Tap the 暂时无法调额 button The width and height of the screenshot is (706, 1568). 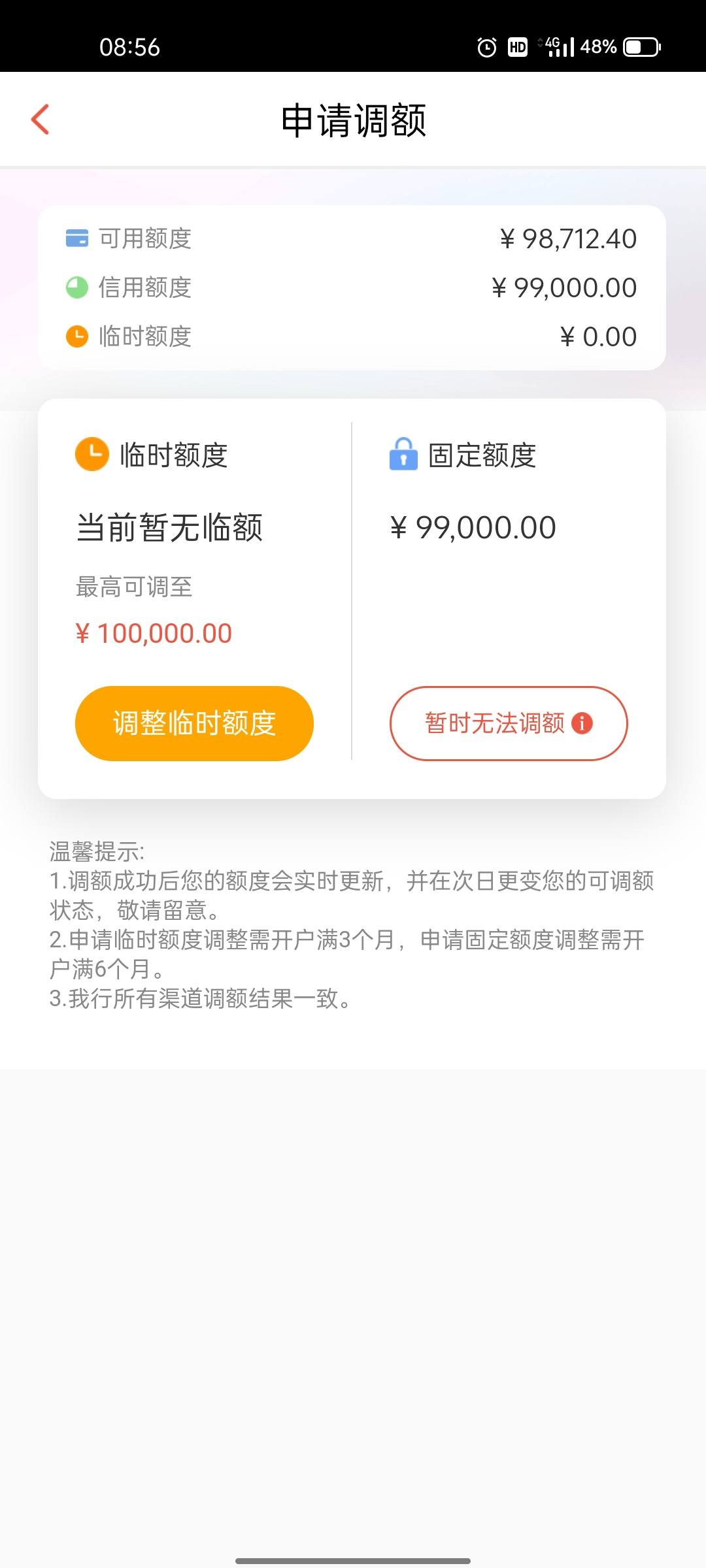(509, 723)
